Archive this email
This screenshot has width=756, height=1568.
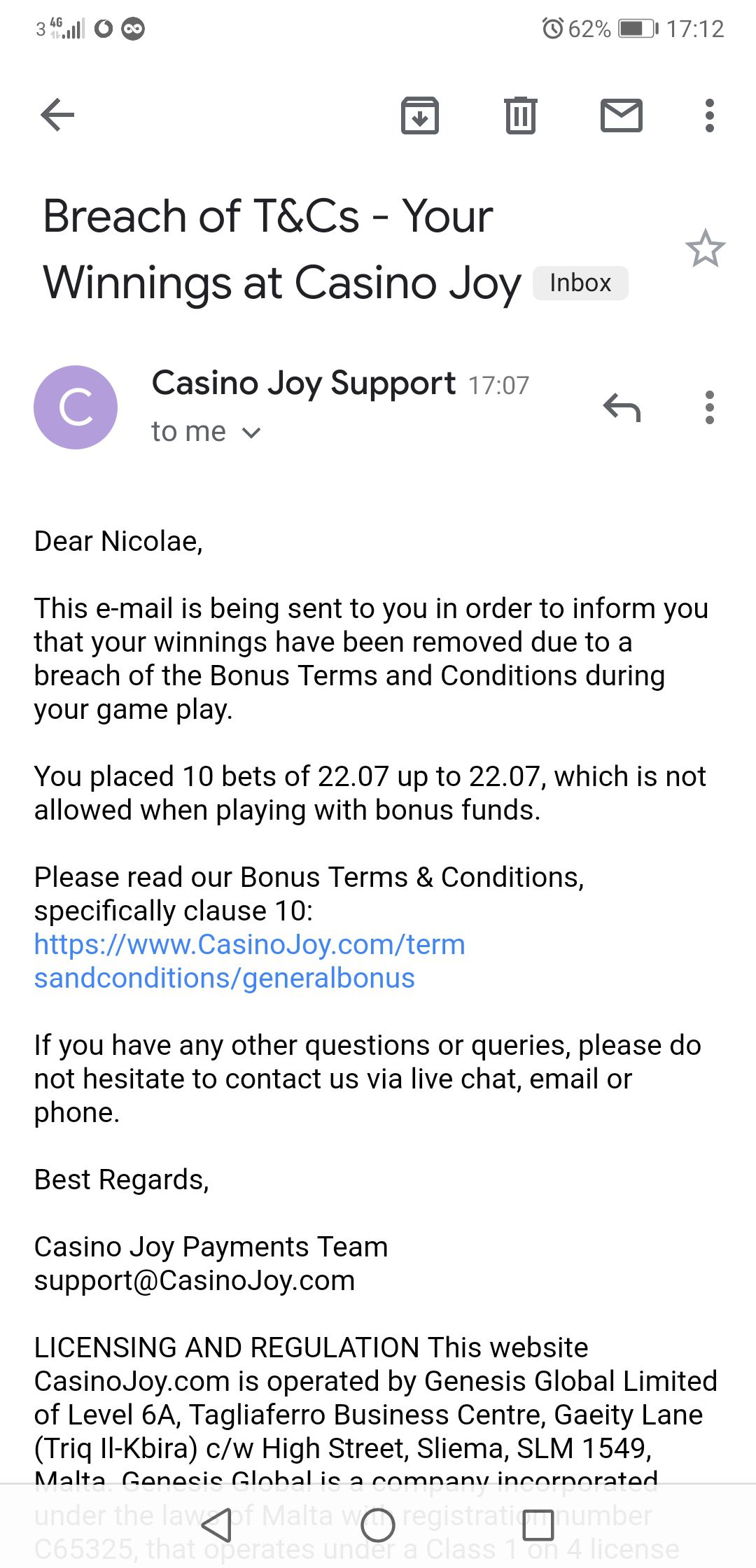coord(420,115)
